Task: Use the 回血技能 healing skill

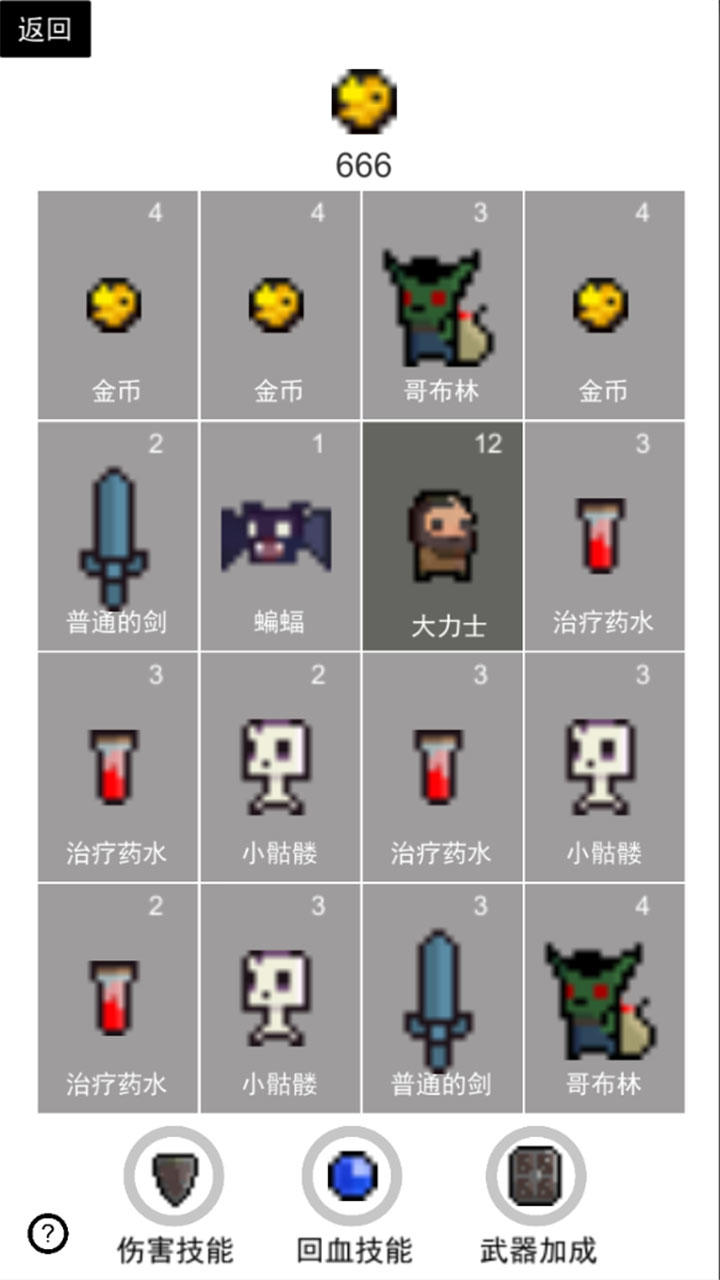Action: pyautogui.click(x=353, y=1177)
